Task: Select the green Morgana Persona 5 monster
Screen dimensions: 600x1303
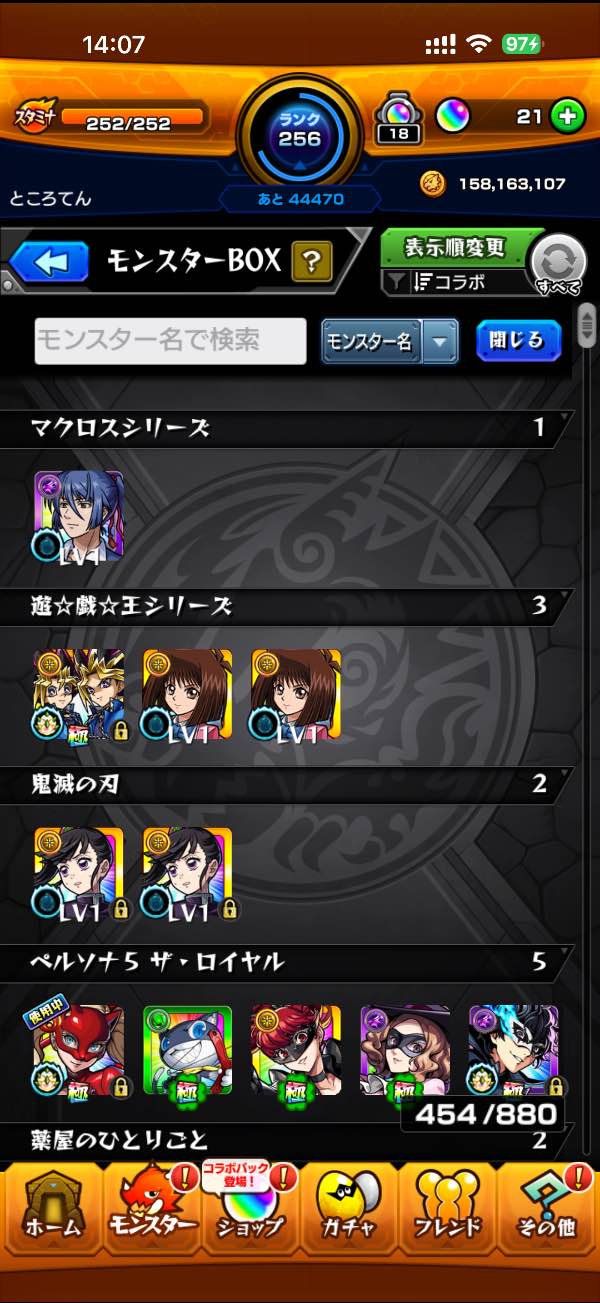Action: click(x=187, y=1050)
